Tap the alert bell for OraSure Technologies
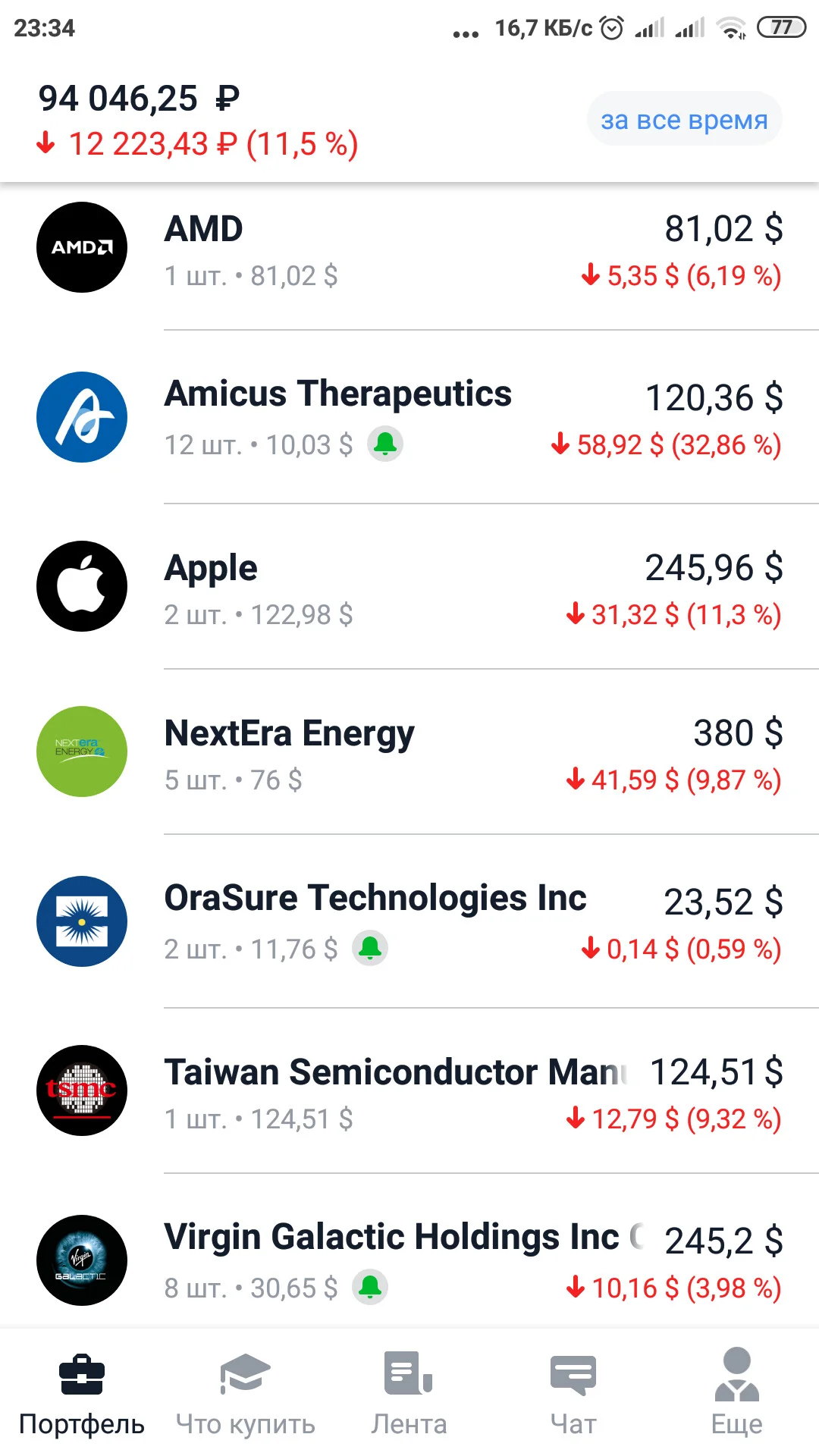This screenshot has width=819, height=1456. (370, 949)
